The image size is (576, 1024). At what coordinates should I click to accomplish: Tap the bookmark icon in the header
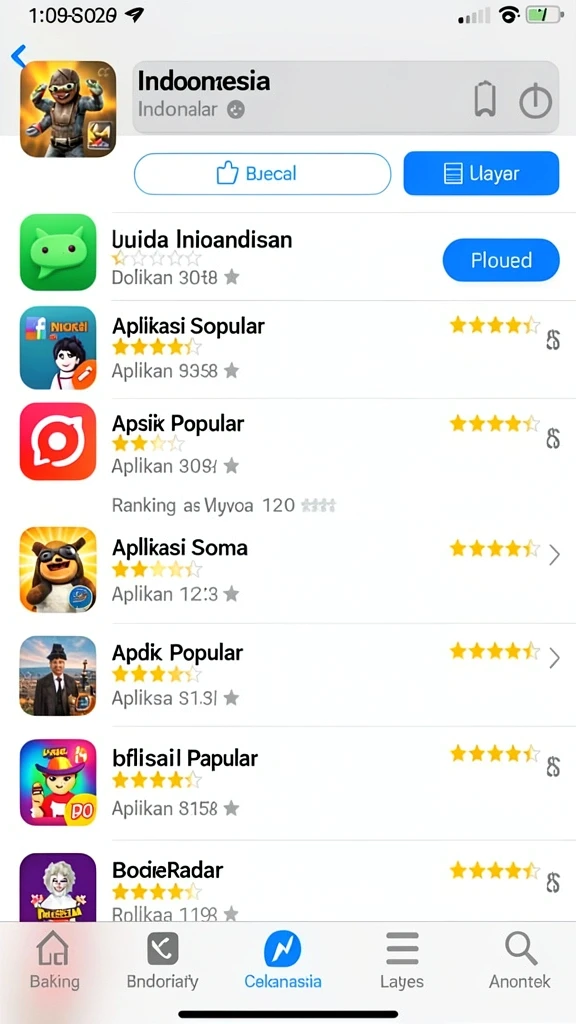(x=485, y=100)
